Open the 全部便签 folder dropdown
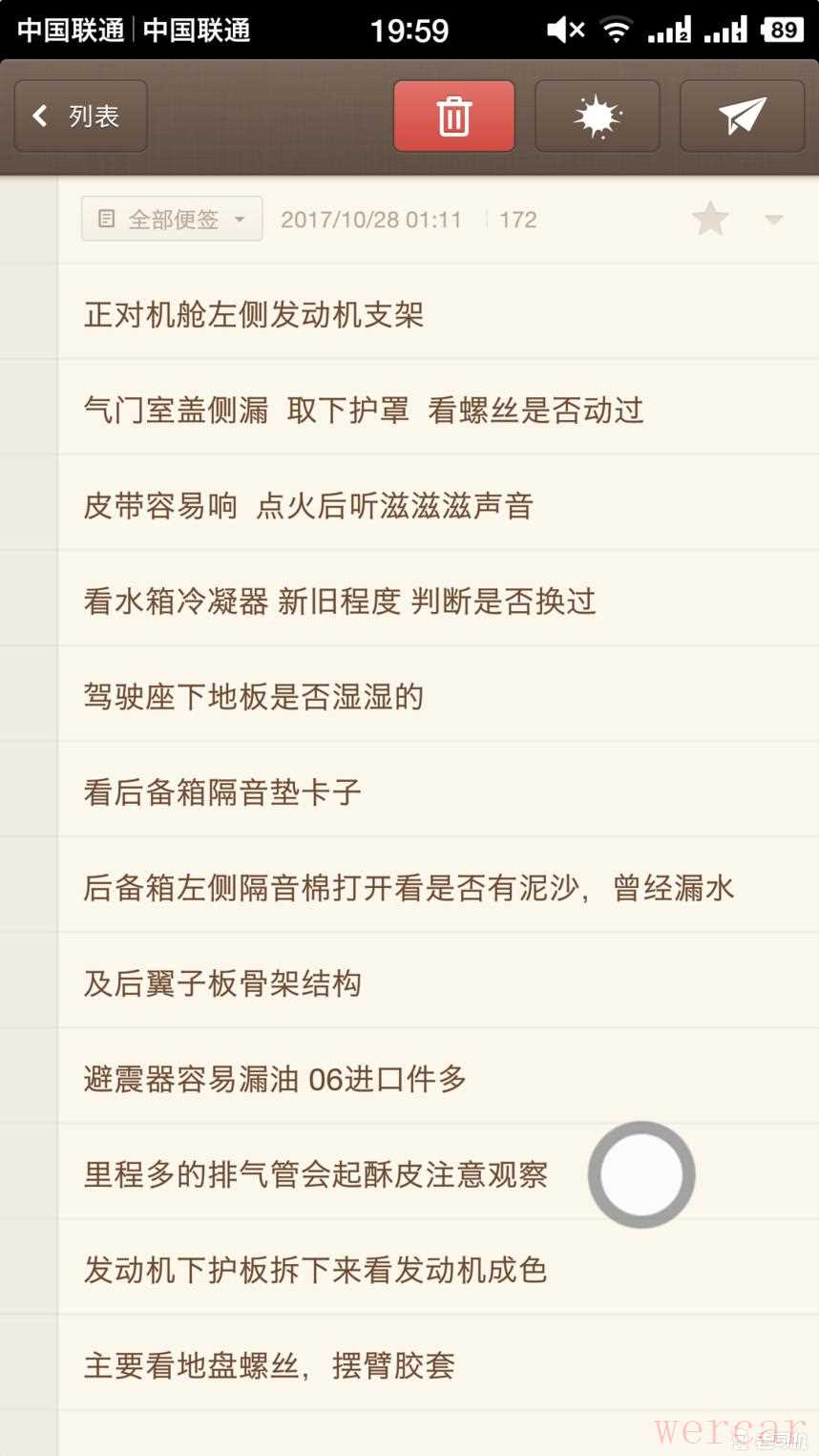This screenshot has width=819, height=1456. pos(172,220)
